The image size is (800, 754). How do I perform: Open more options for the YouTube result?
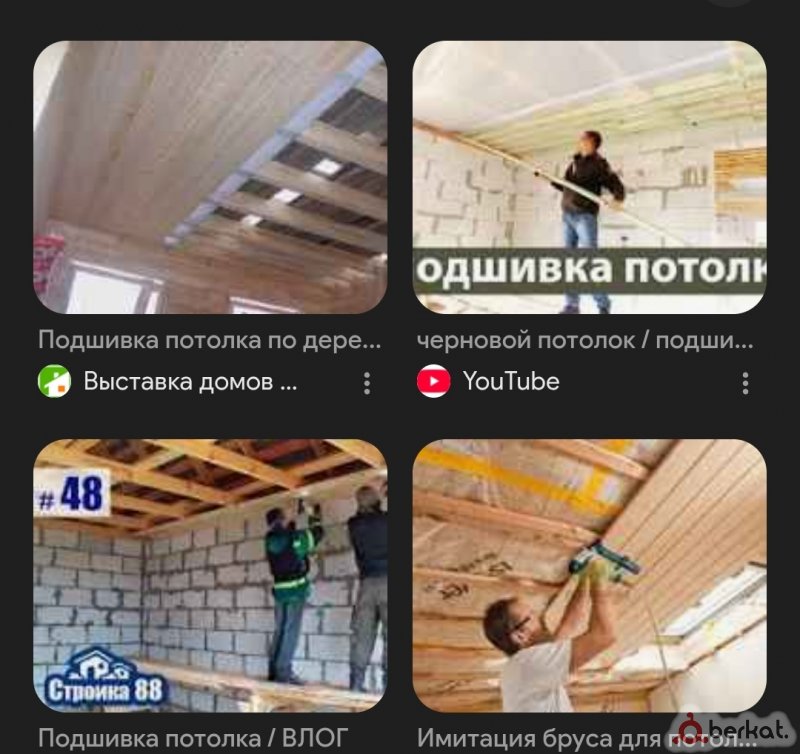(745, 382)
